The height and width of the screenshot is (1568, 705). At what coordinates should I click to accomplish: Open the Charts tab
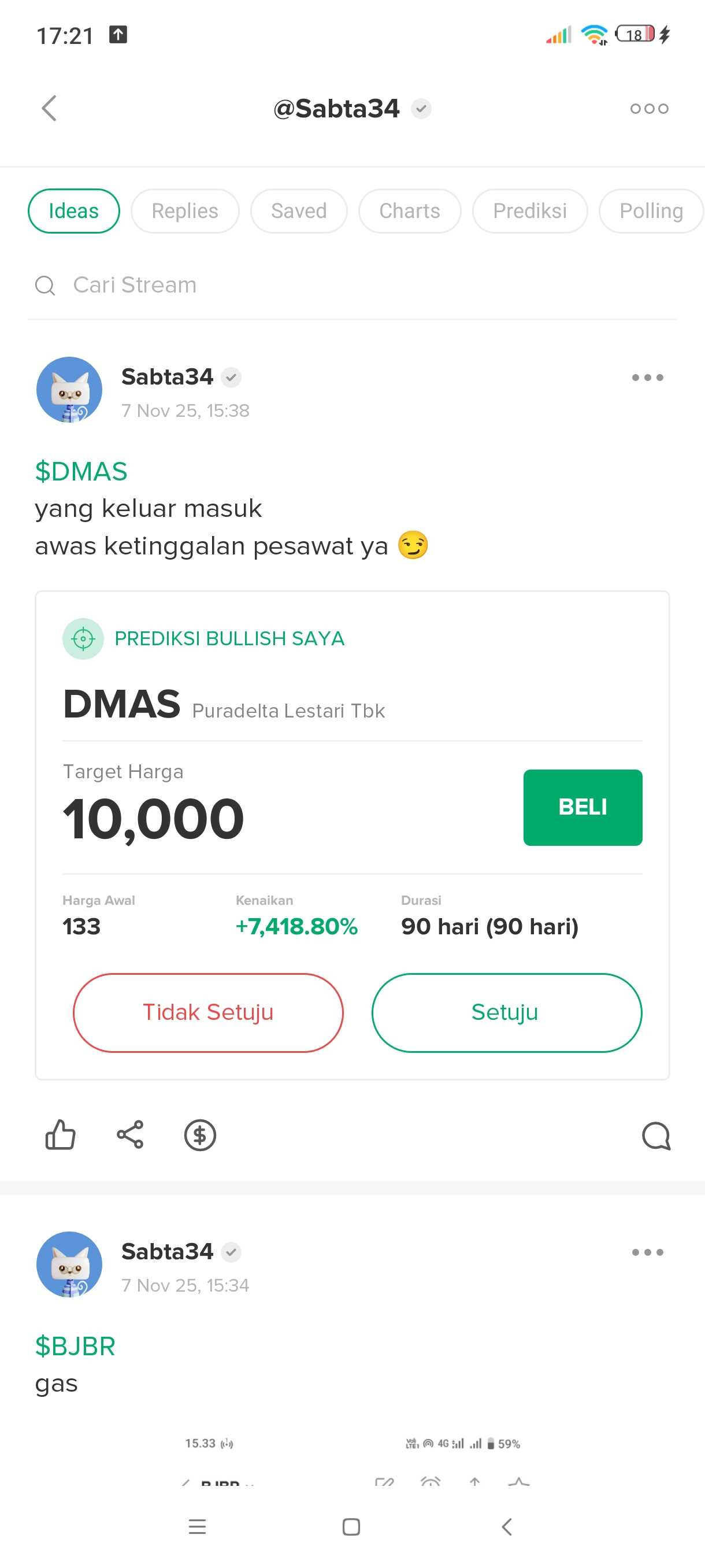coord(409,210)
